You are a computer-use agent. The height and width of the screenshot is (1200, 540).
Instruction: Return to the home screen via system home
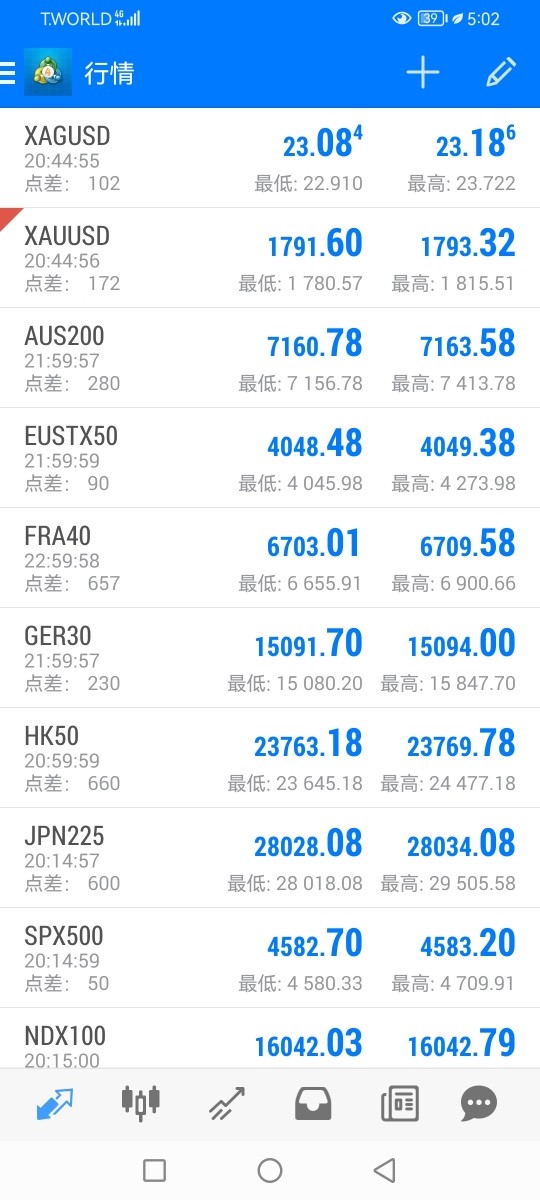coord(270,1170)
